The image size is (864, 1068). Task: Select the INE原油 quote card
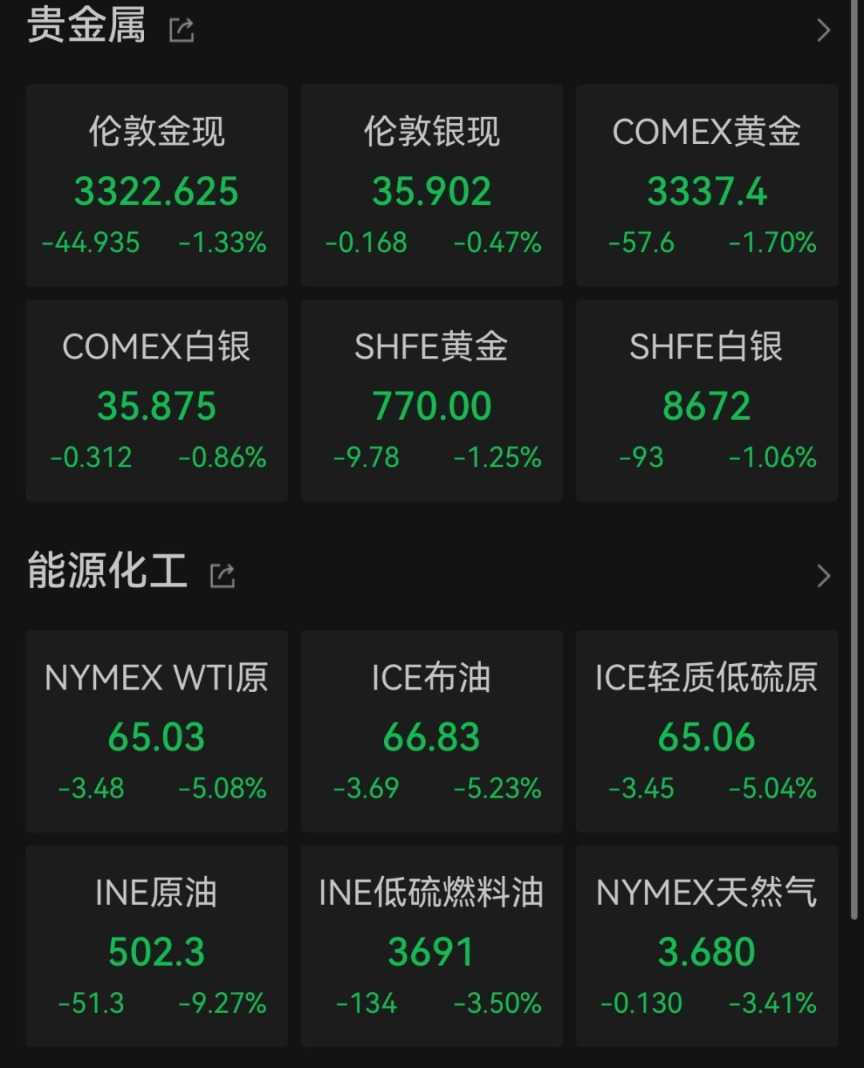(157, 946)
